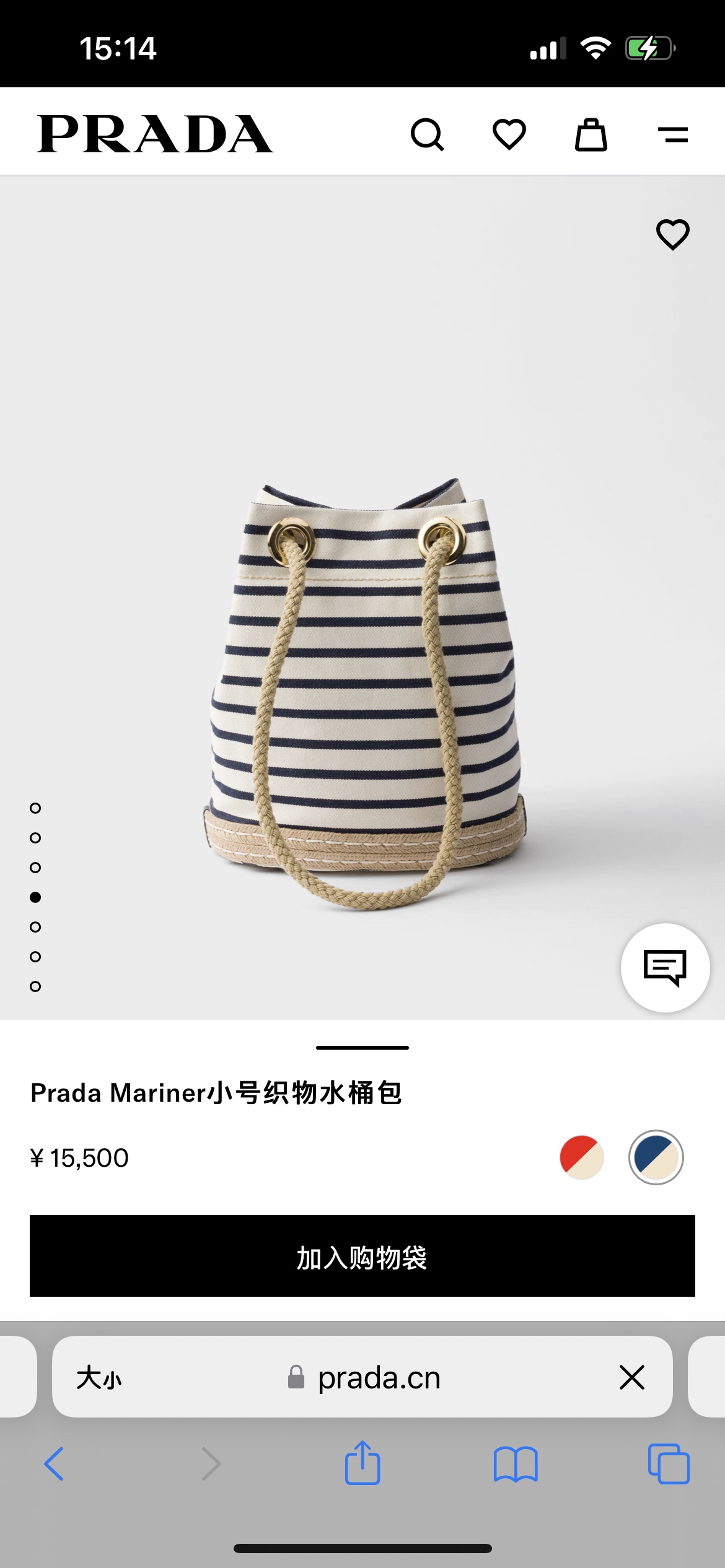Share this page via Safari share icon
Screen dimensions: 725x1568
(x=362, y=1463)
